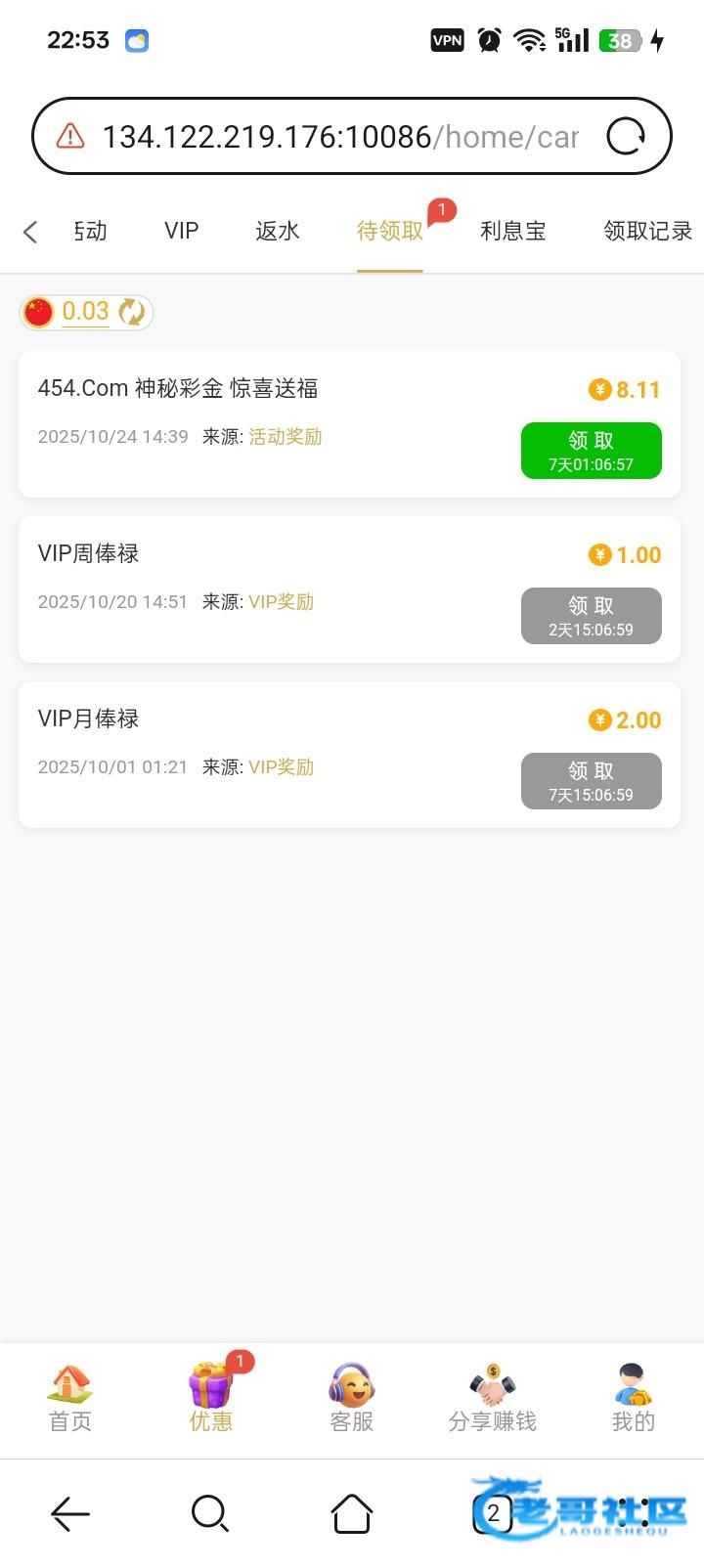Refresh the 0.03 balance

[132, 312]
